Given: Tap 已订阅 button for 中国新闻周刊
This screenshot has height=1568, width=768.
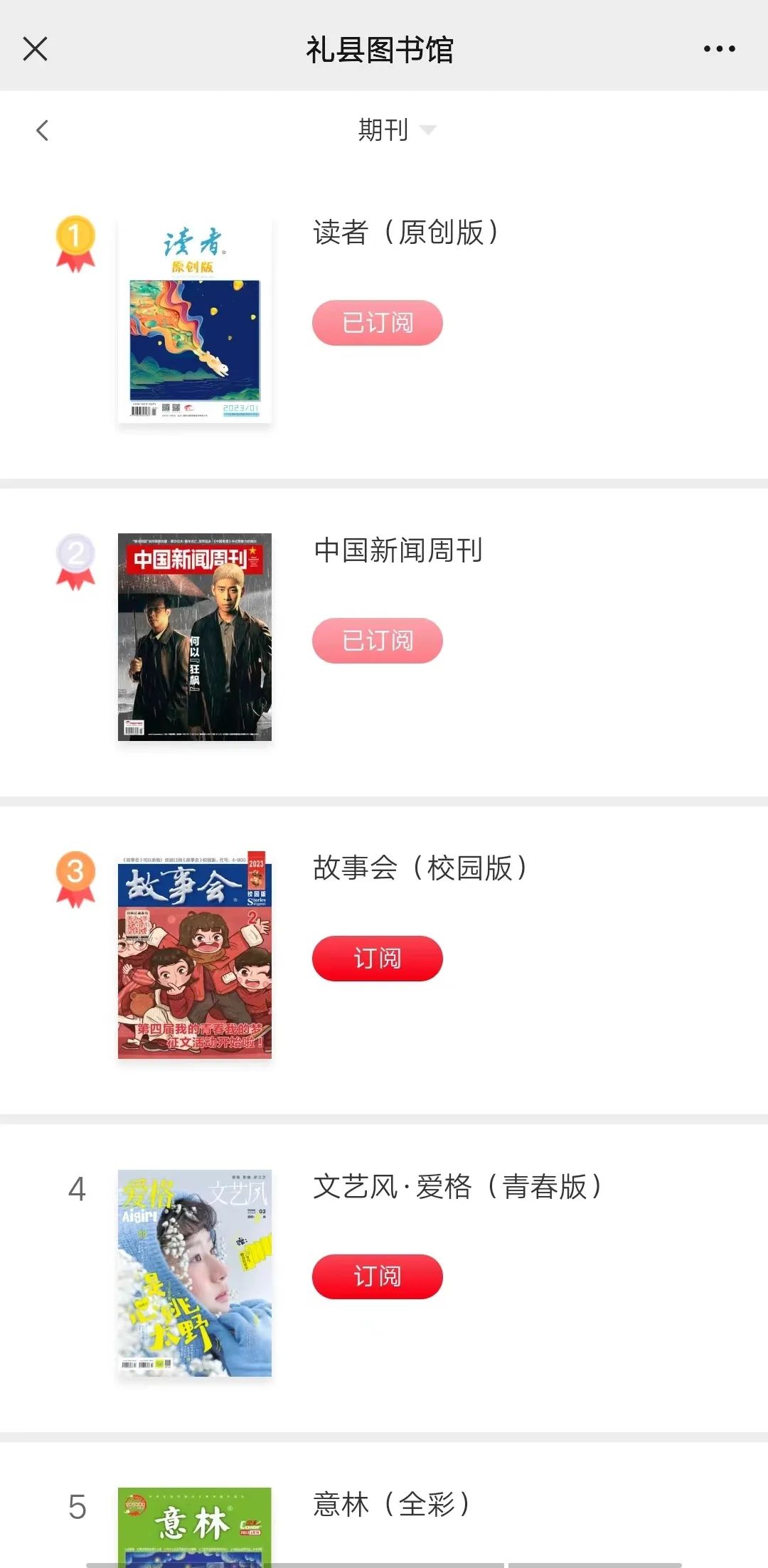Looking at the screenshot, I should [377, 641].
